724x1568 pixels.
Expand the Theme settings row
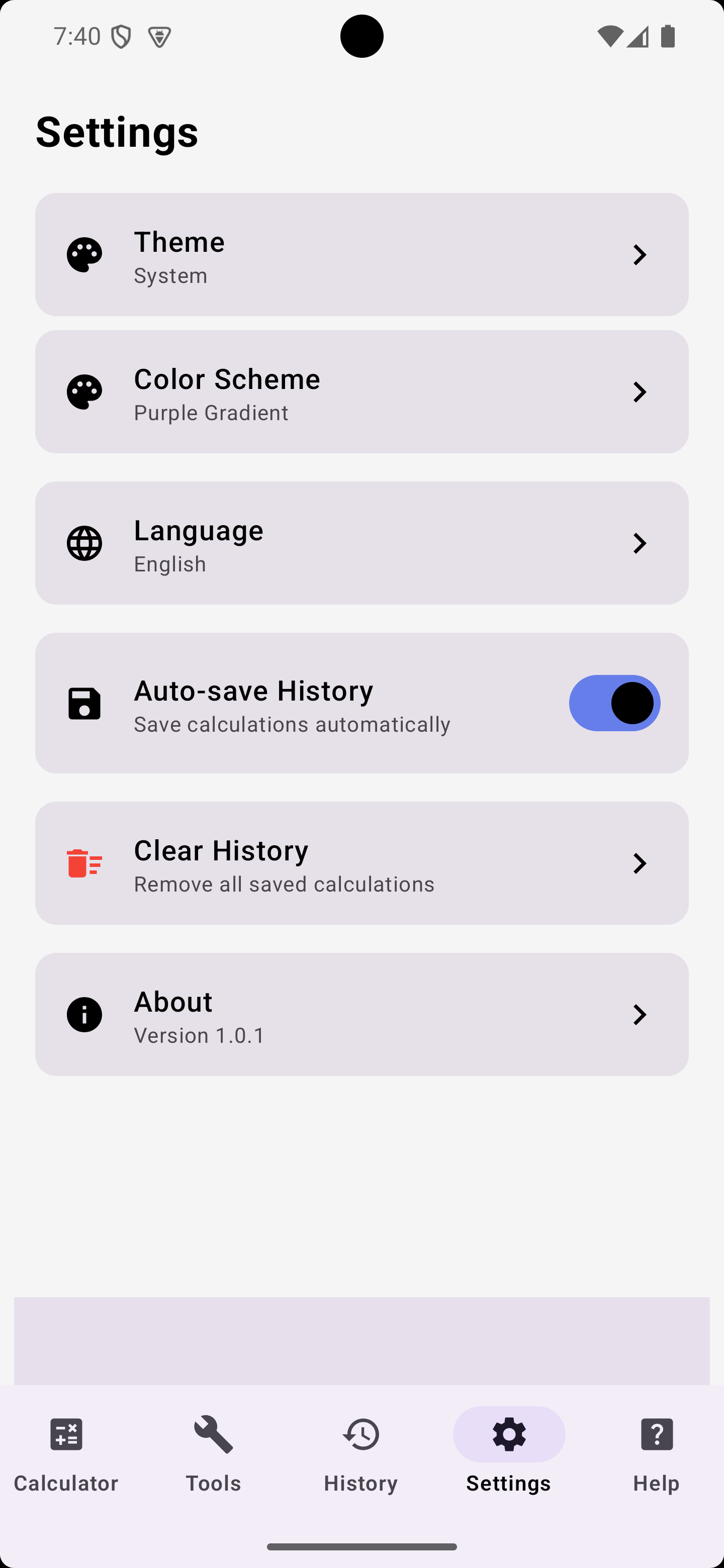coord(639,255)
